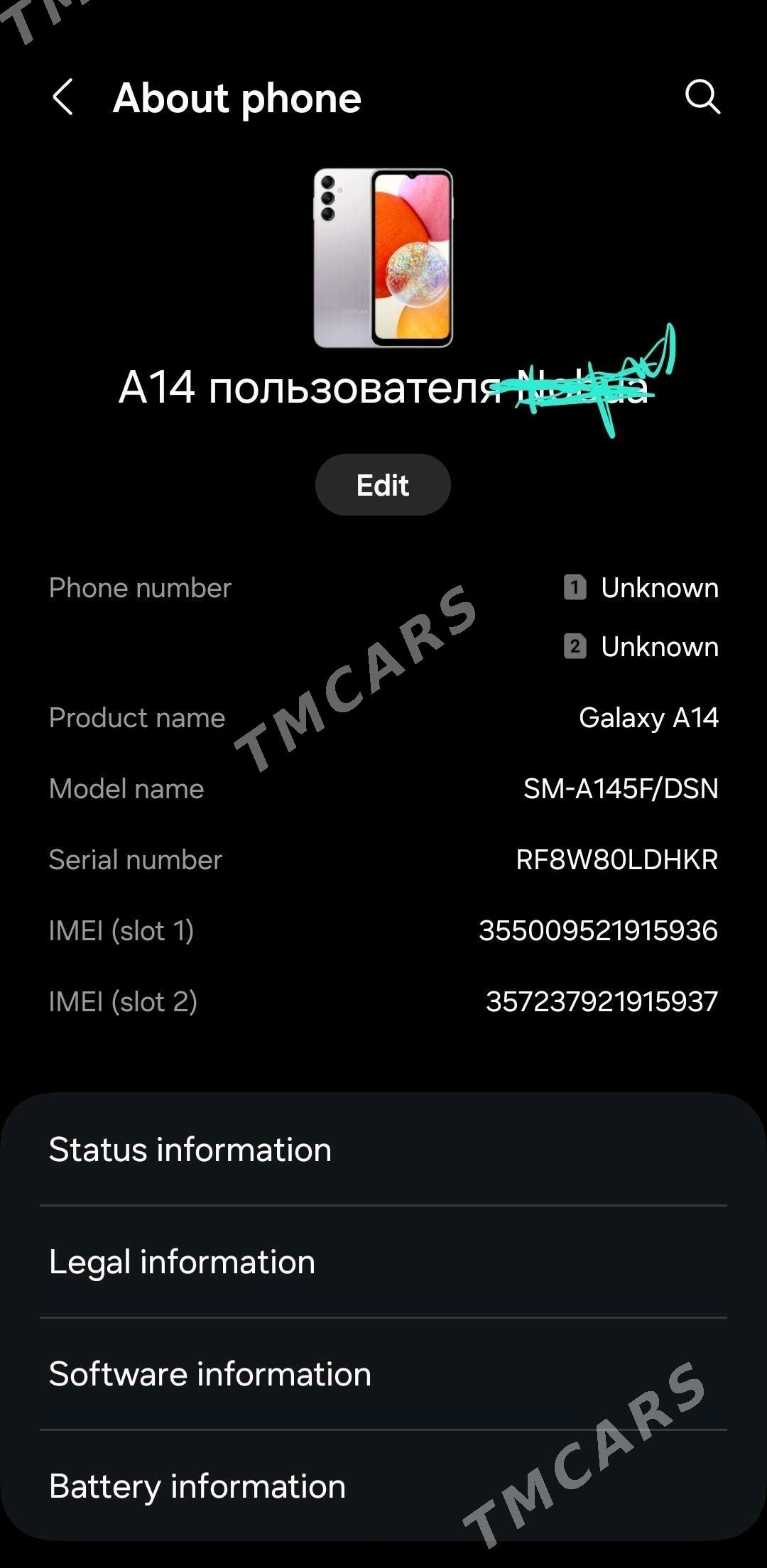View Software information
The width and height of the screenshot is (767, 1568).
point(383,1374)
